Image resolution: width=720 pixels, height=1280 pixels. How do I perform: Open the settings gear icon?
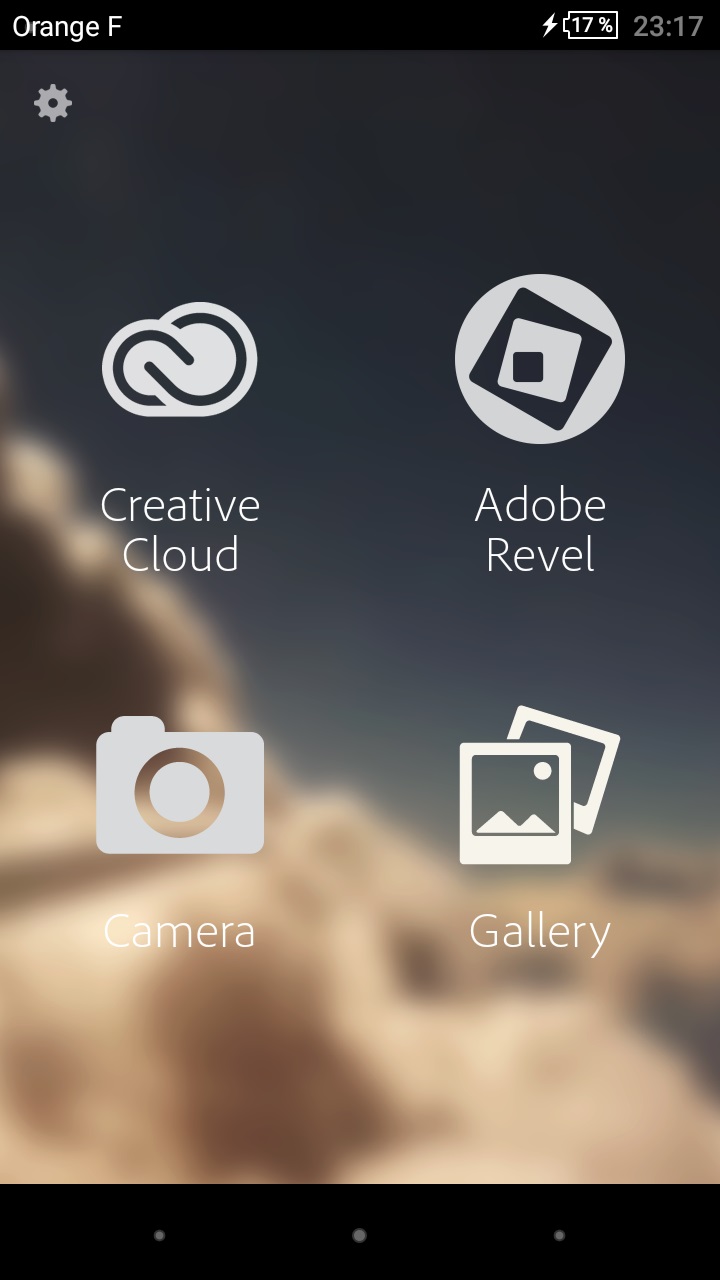pyautogui.click(x=53, y=103)
